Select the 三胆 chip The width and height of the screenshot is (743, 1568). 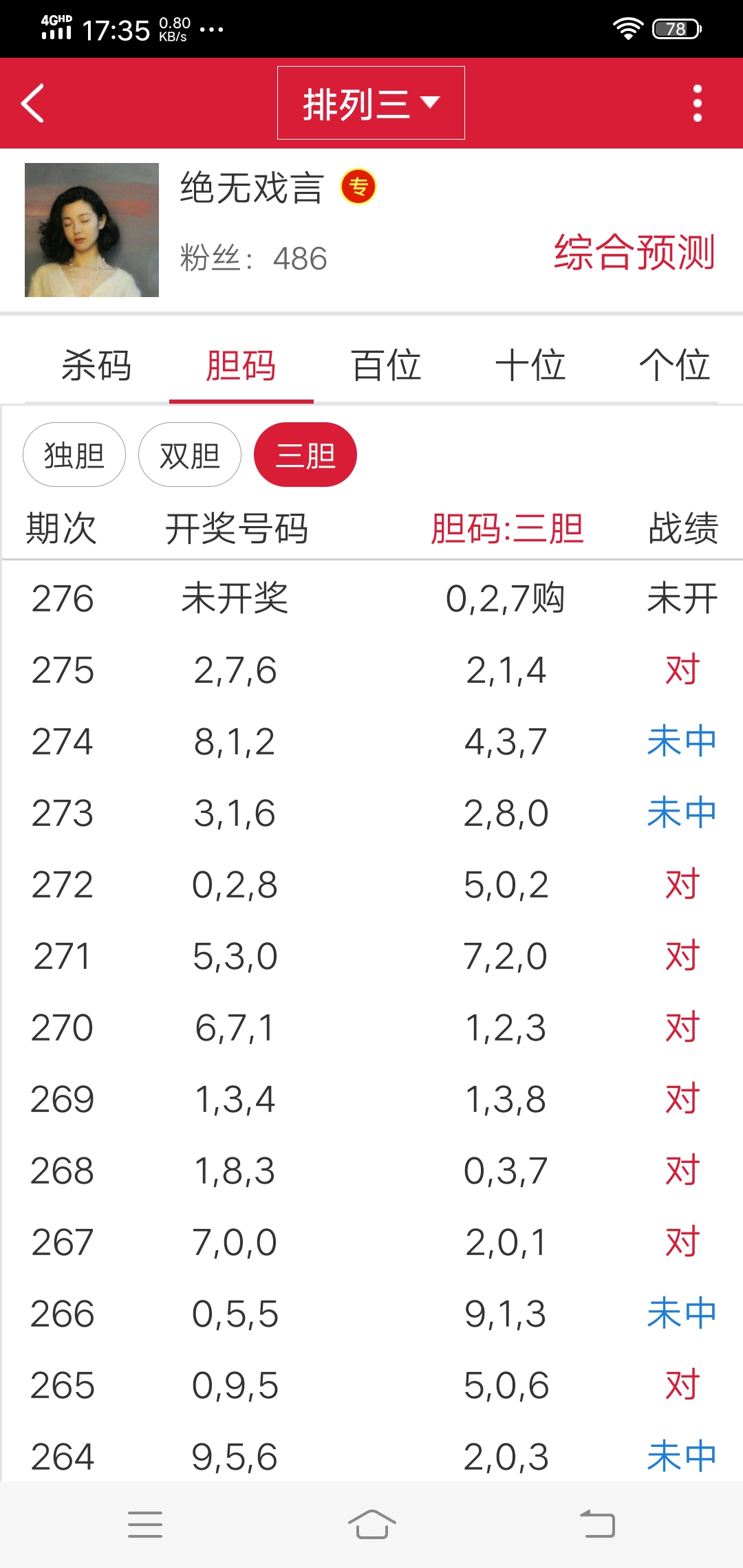305,455
